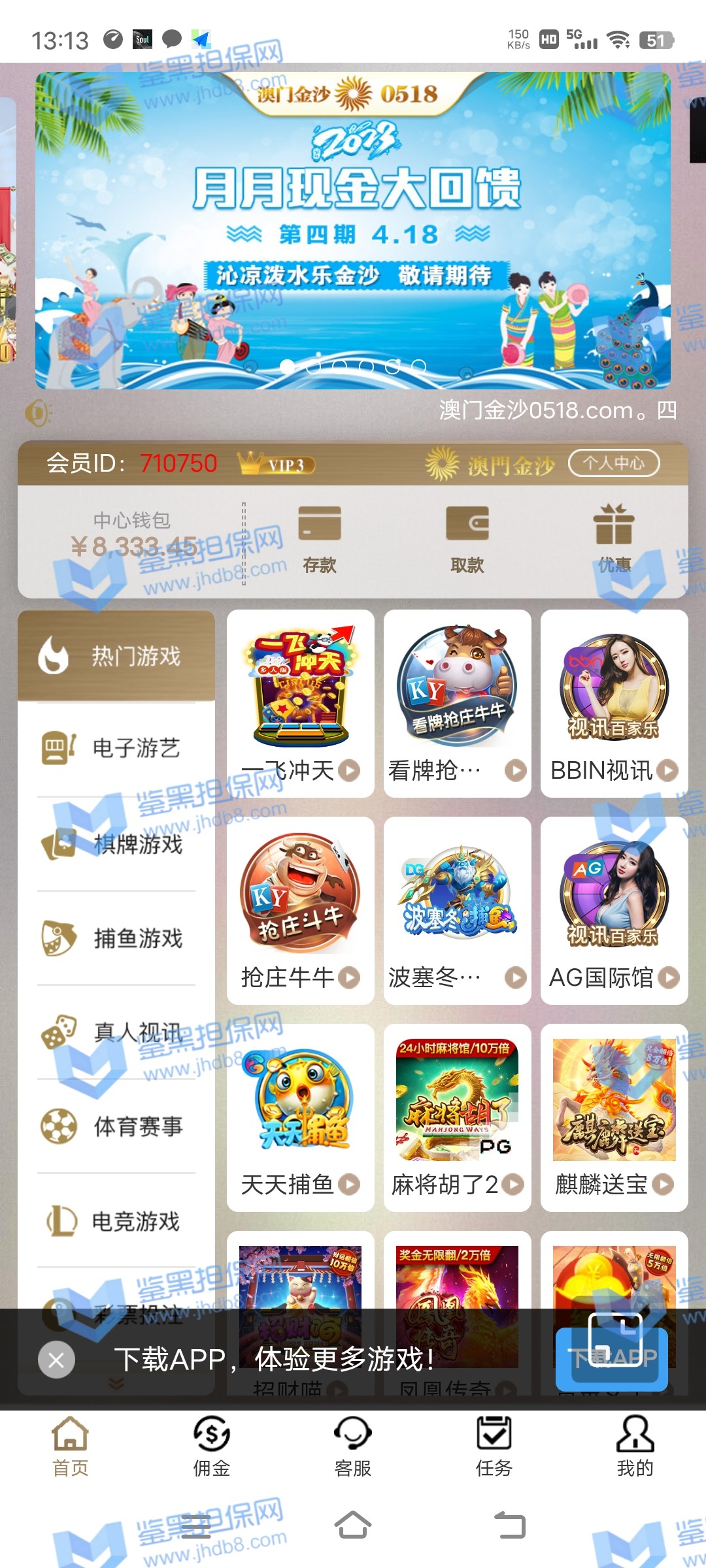This screenshot has height=1568, width=706.
Task: Open the 个人中心 personal center button
Action: coord(613,463)
